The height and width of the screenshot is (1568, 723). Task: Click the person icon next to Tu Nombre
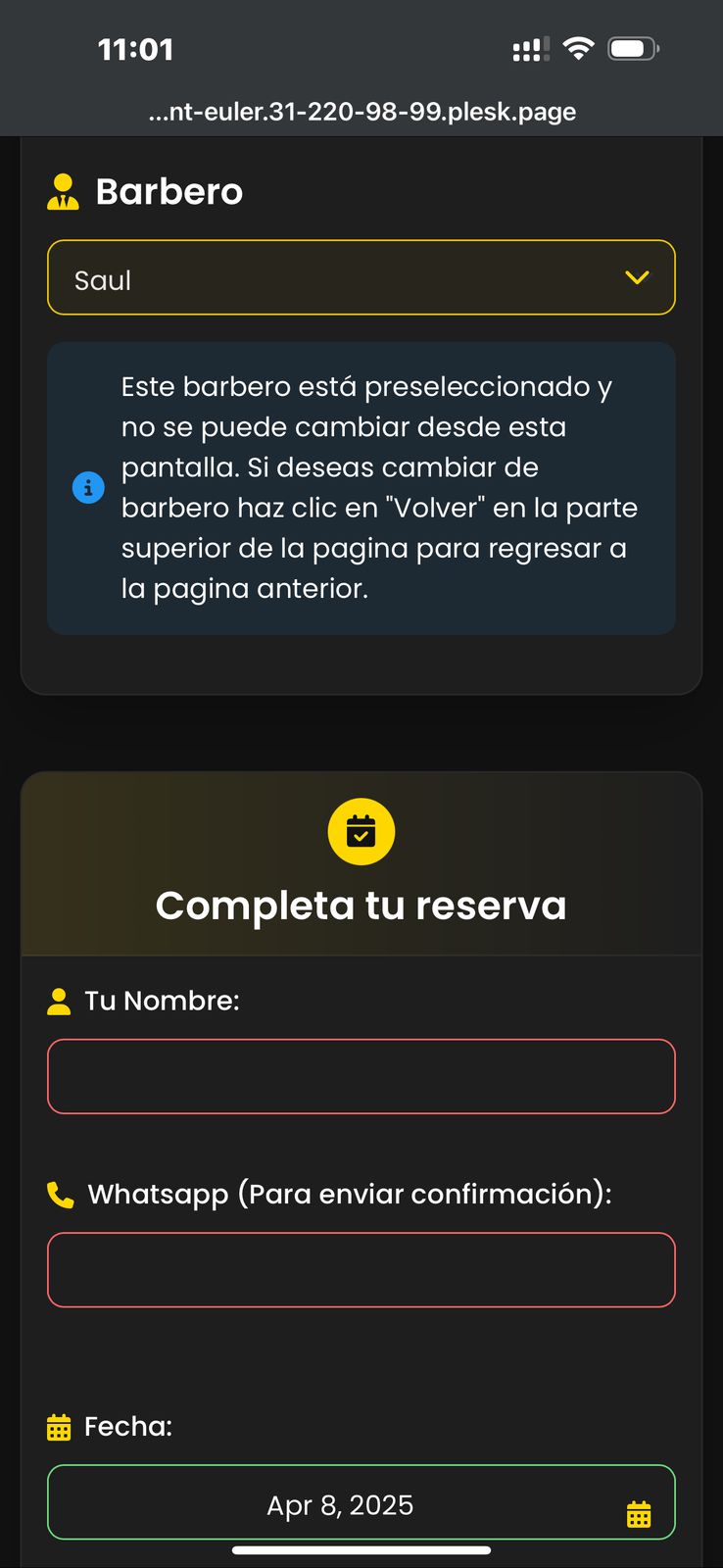[59, 1001]
